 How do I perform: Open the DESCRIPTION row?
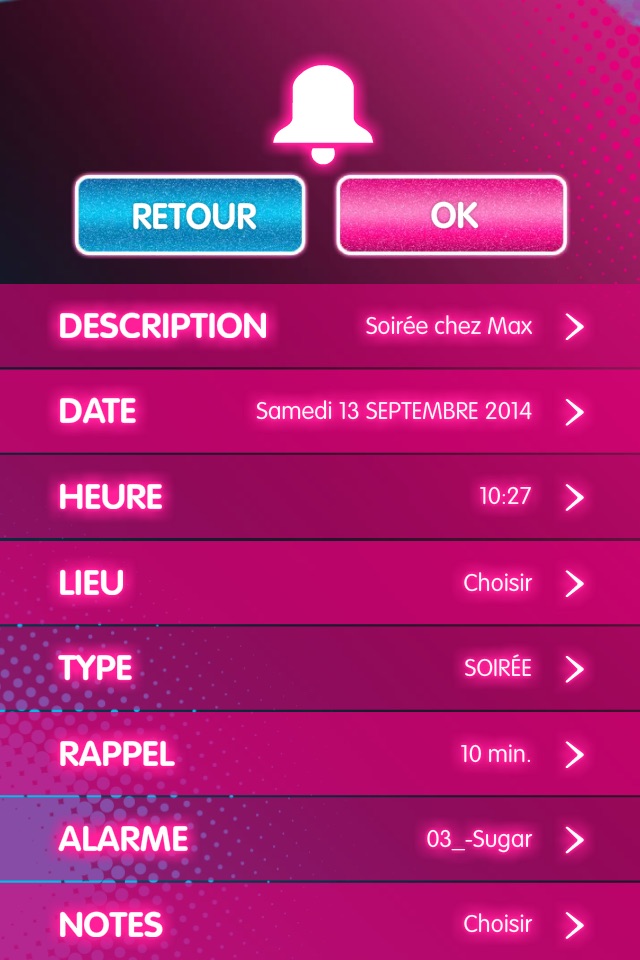(320, 326)
